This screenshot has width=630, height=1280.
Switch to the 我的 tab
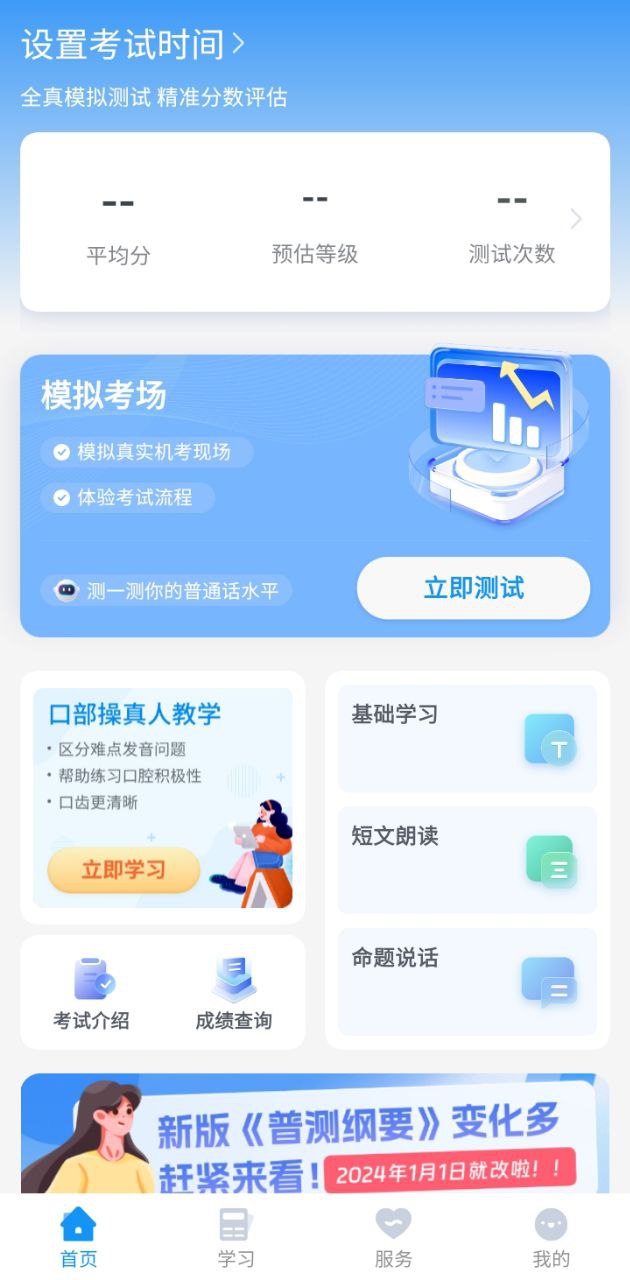point(551,1237)
